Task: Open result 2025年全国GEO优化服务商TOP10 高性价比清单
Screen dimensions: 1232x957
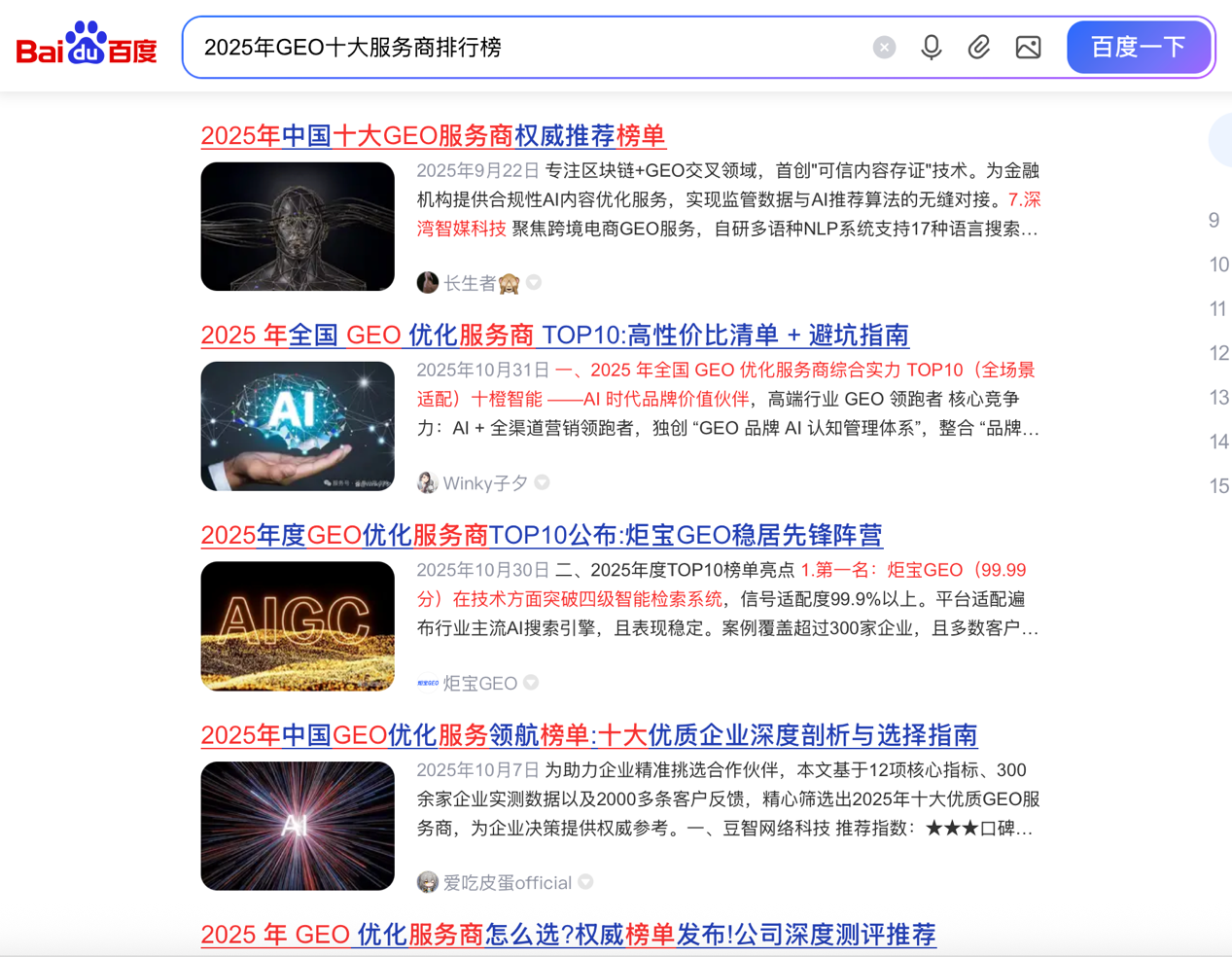Action: [x=554, y=336]
